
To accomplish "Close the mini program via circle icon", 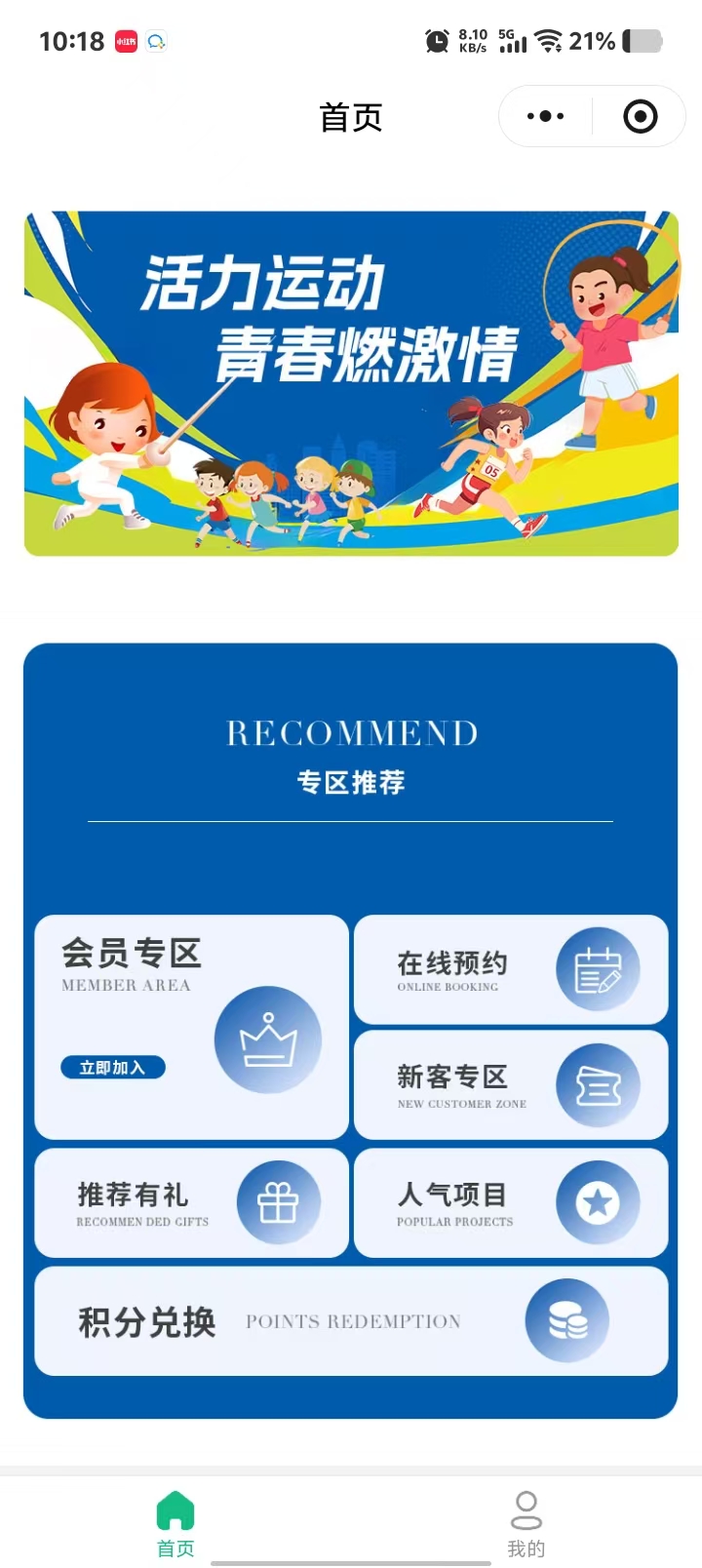I will [x=640, y=117].
